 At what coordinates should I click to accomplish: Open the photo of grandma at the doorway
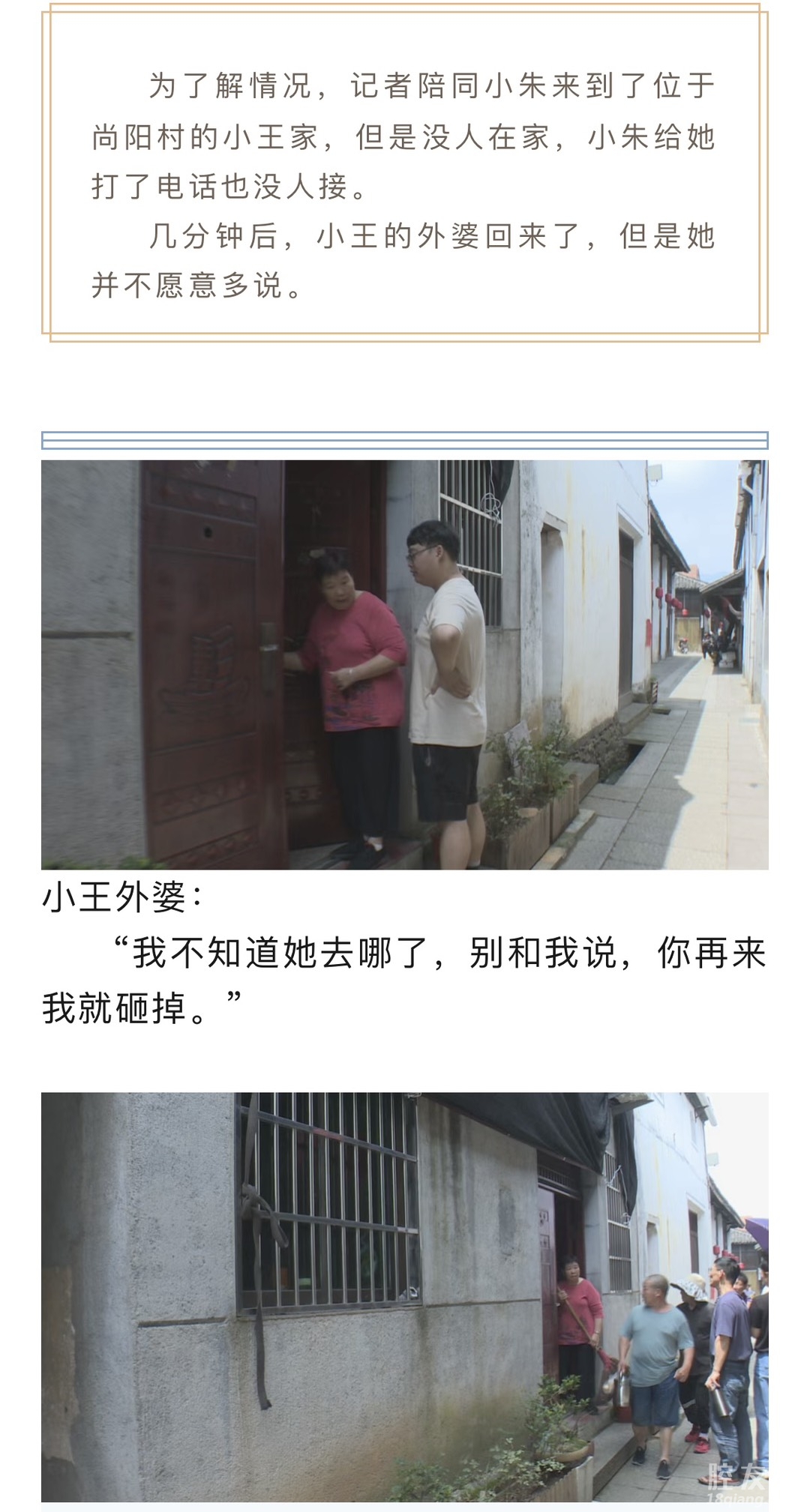(x=405, y=664)
